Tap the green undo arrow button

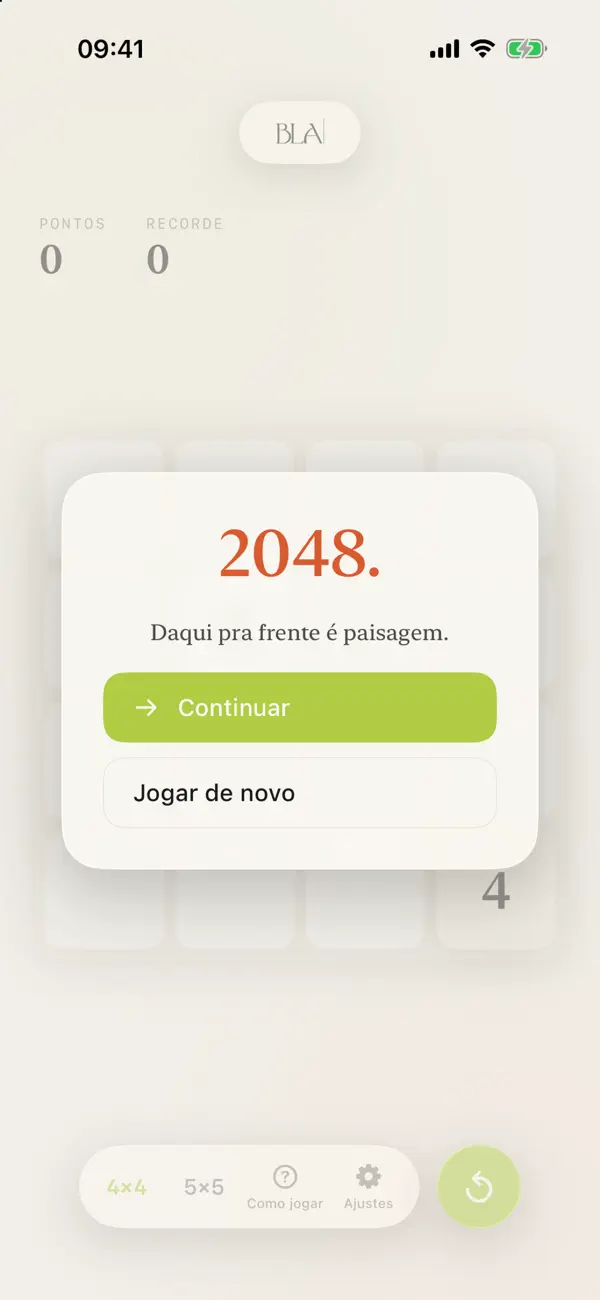coord(479,1187)
